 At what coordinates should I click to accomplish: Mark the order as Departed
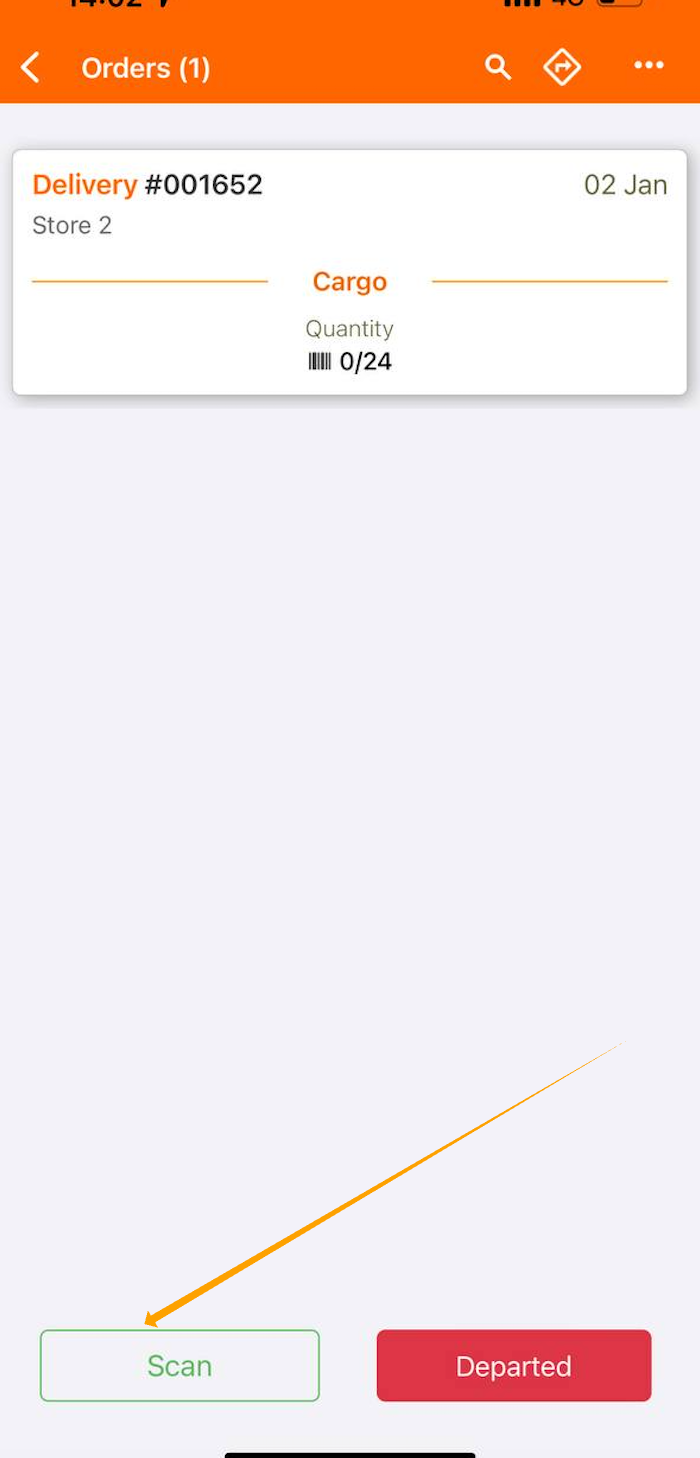tap(514, 1365)
